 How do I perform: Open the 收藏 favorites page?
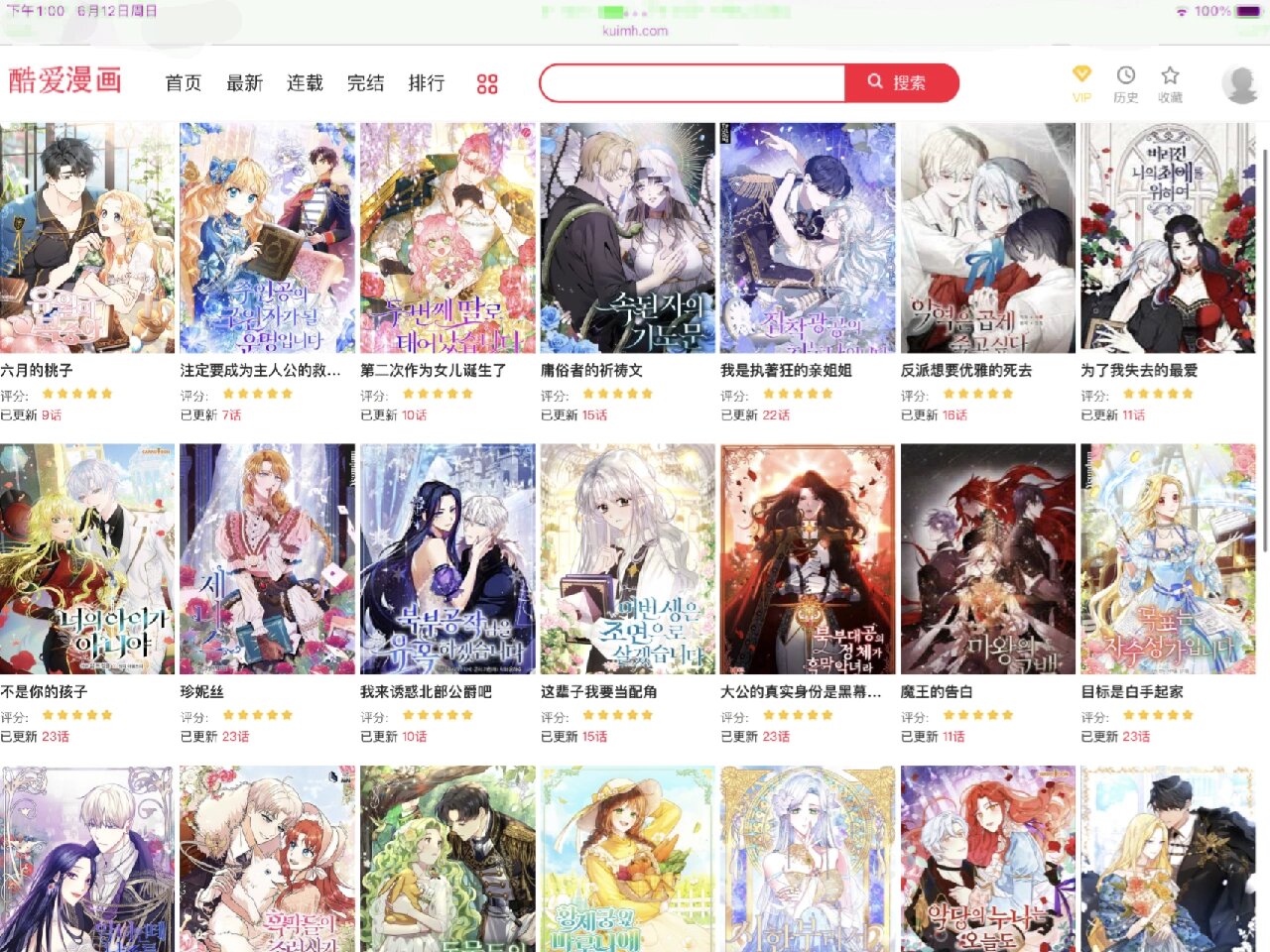1170,83
